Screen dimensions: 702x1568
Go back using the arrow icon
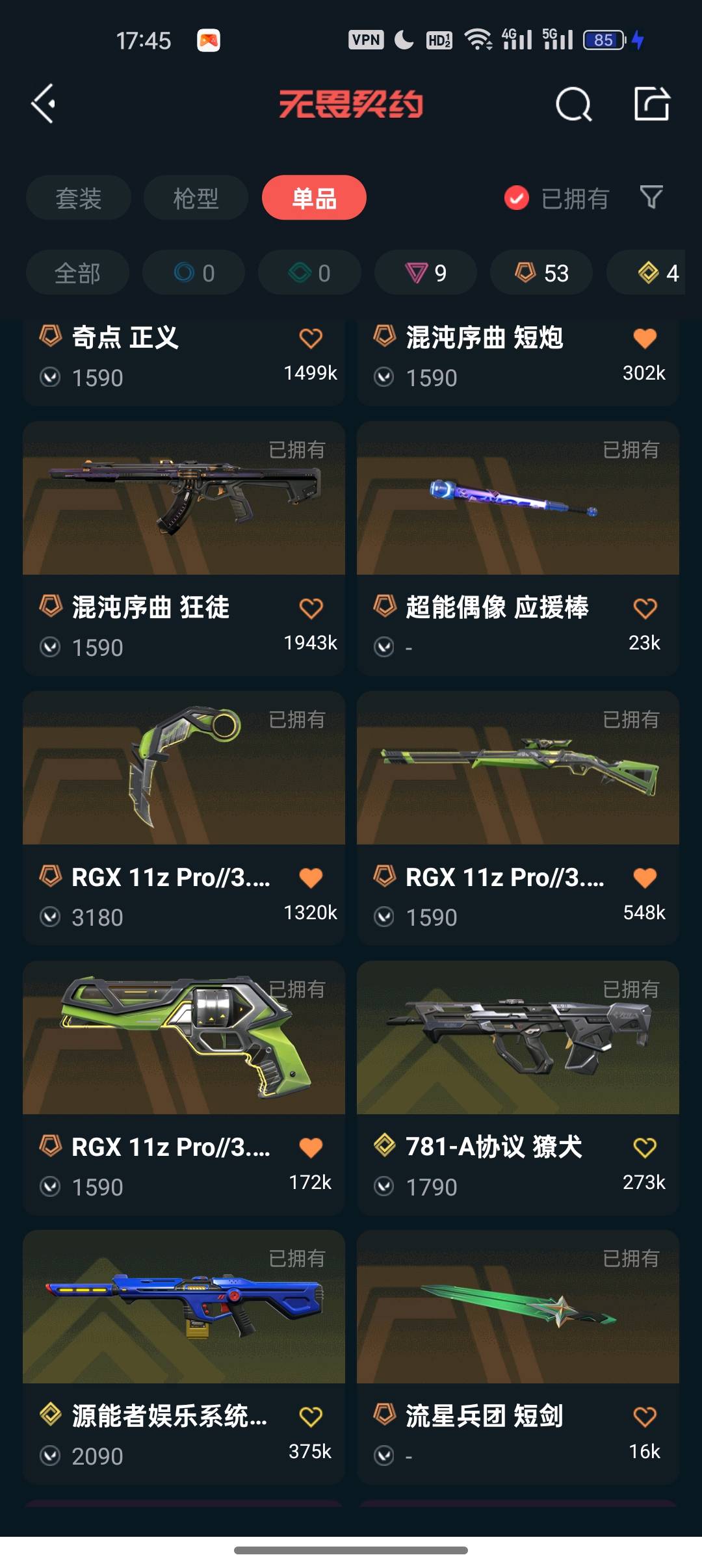click(44, 104)
